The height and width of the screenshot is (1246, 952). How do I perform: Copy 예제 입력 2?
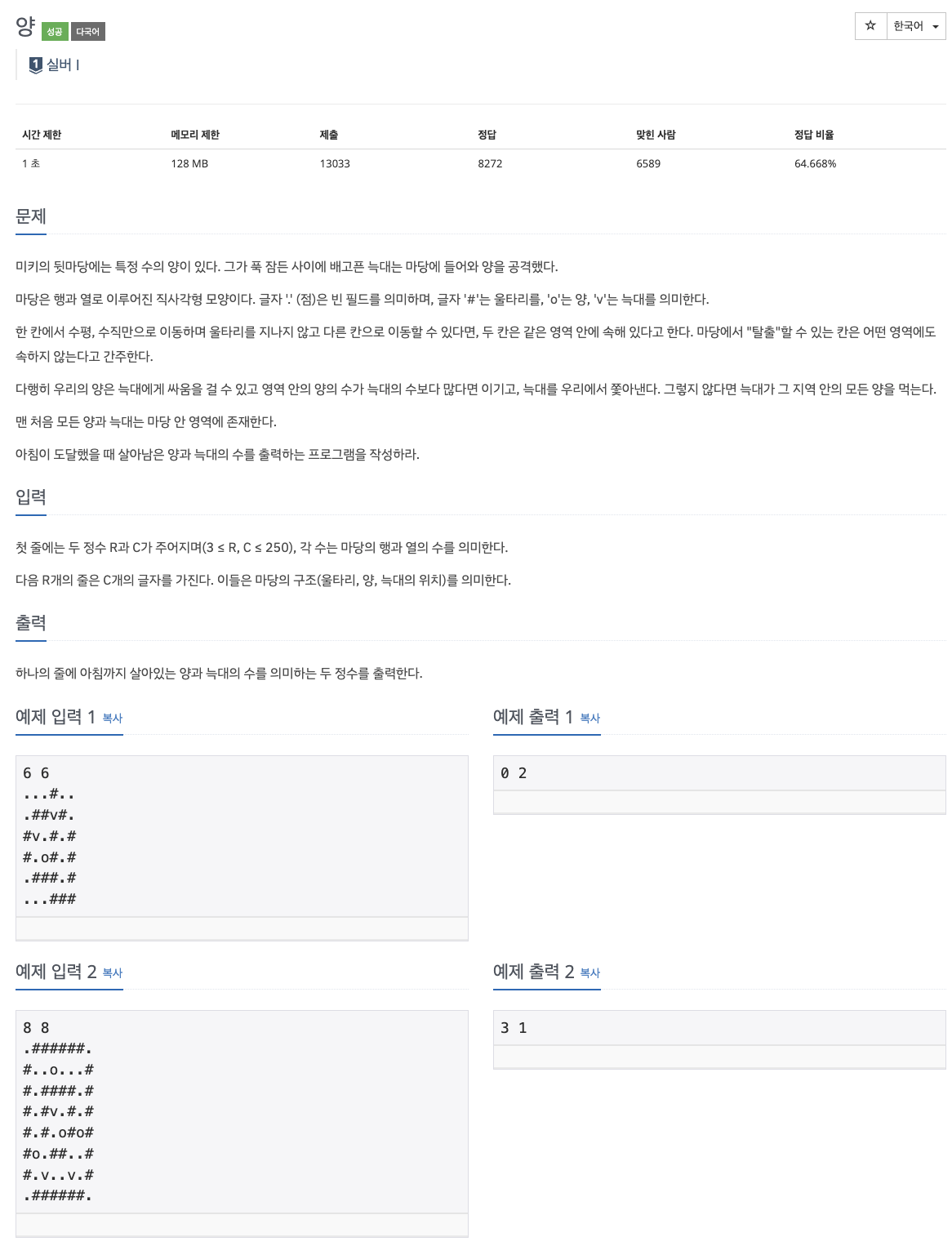[x=113, y=973]
